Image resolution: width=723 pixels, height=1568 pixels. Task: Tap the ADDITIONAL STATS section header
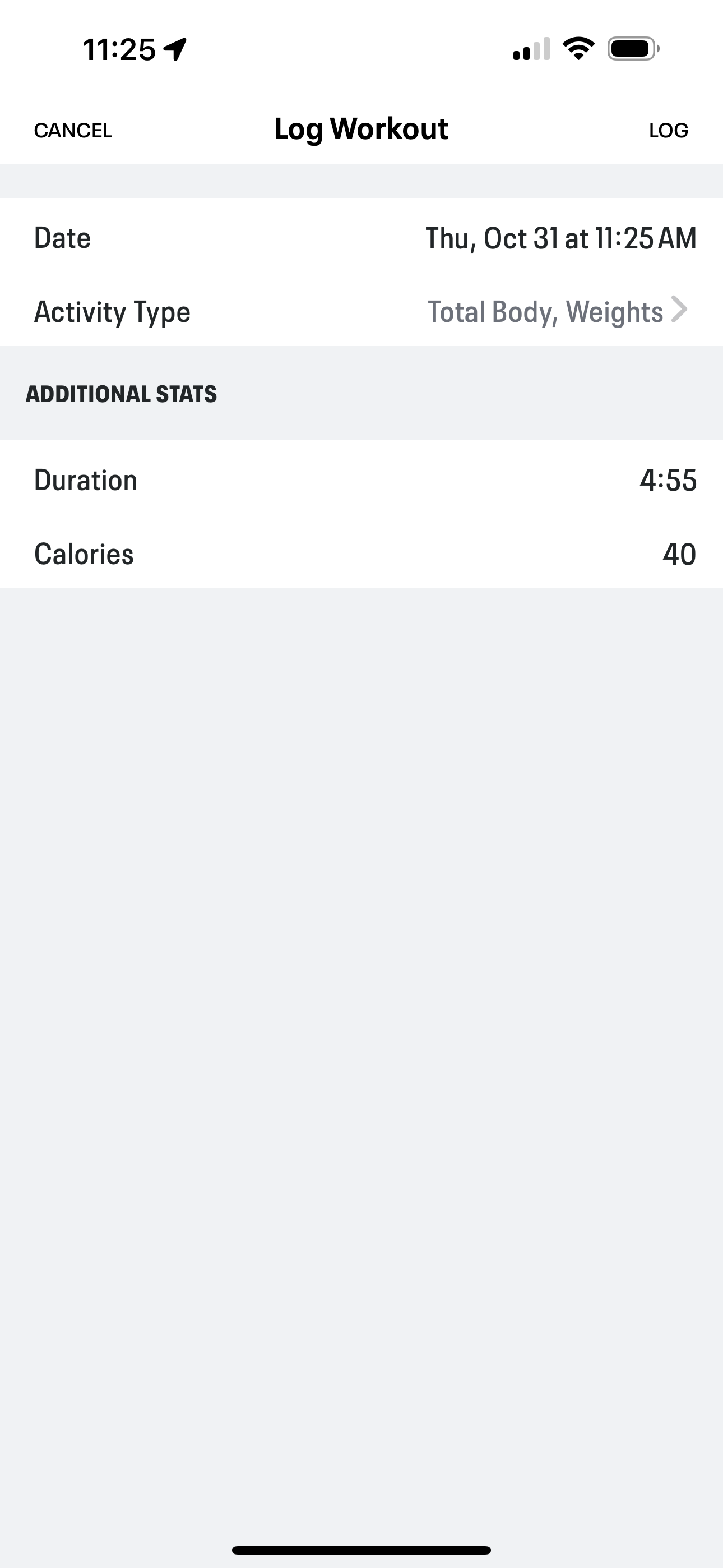[x=121, y=394]
